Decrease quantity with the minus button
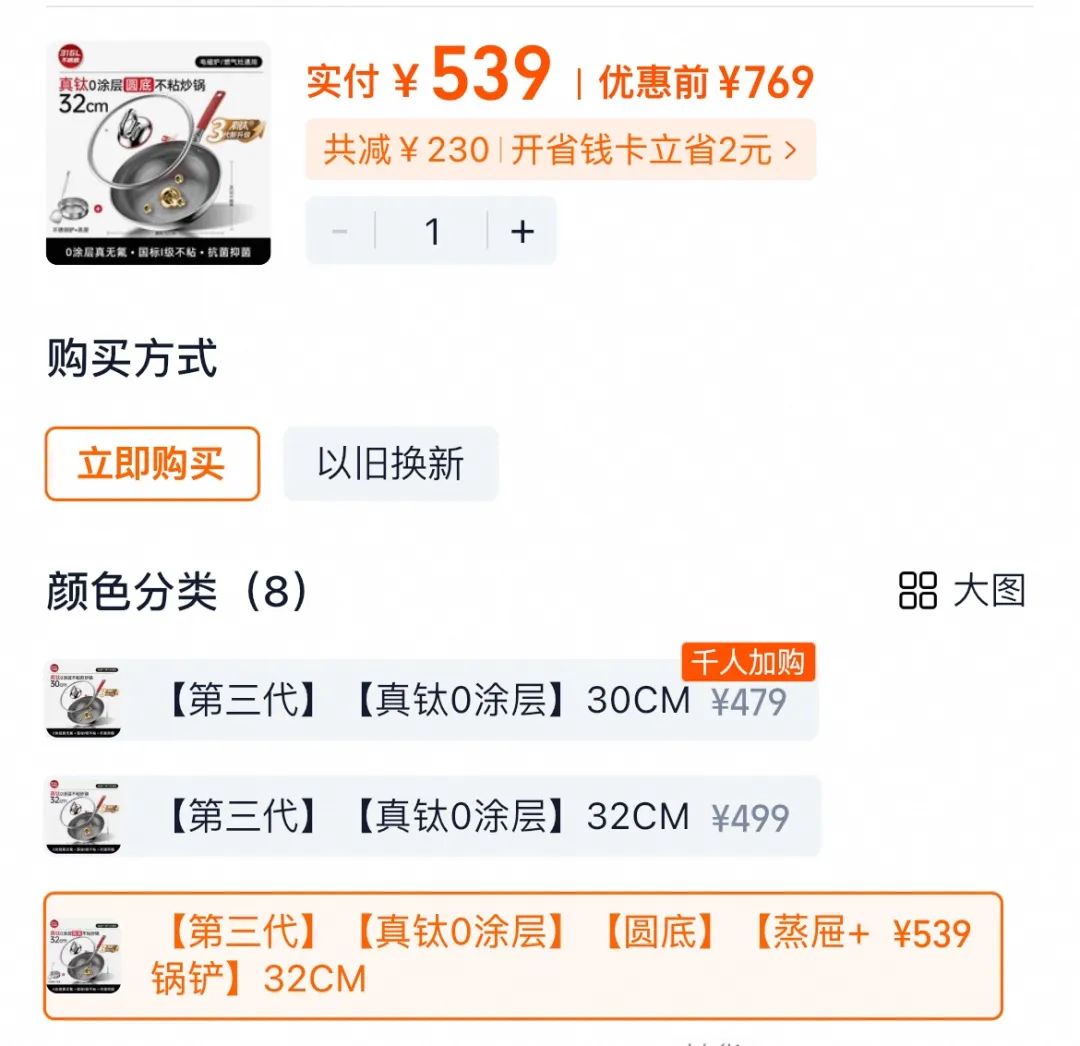The width and height of the screenshot is (1080, 1046). click(x=340, y=232)
